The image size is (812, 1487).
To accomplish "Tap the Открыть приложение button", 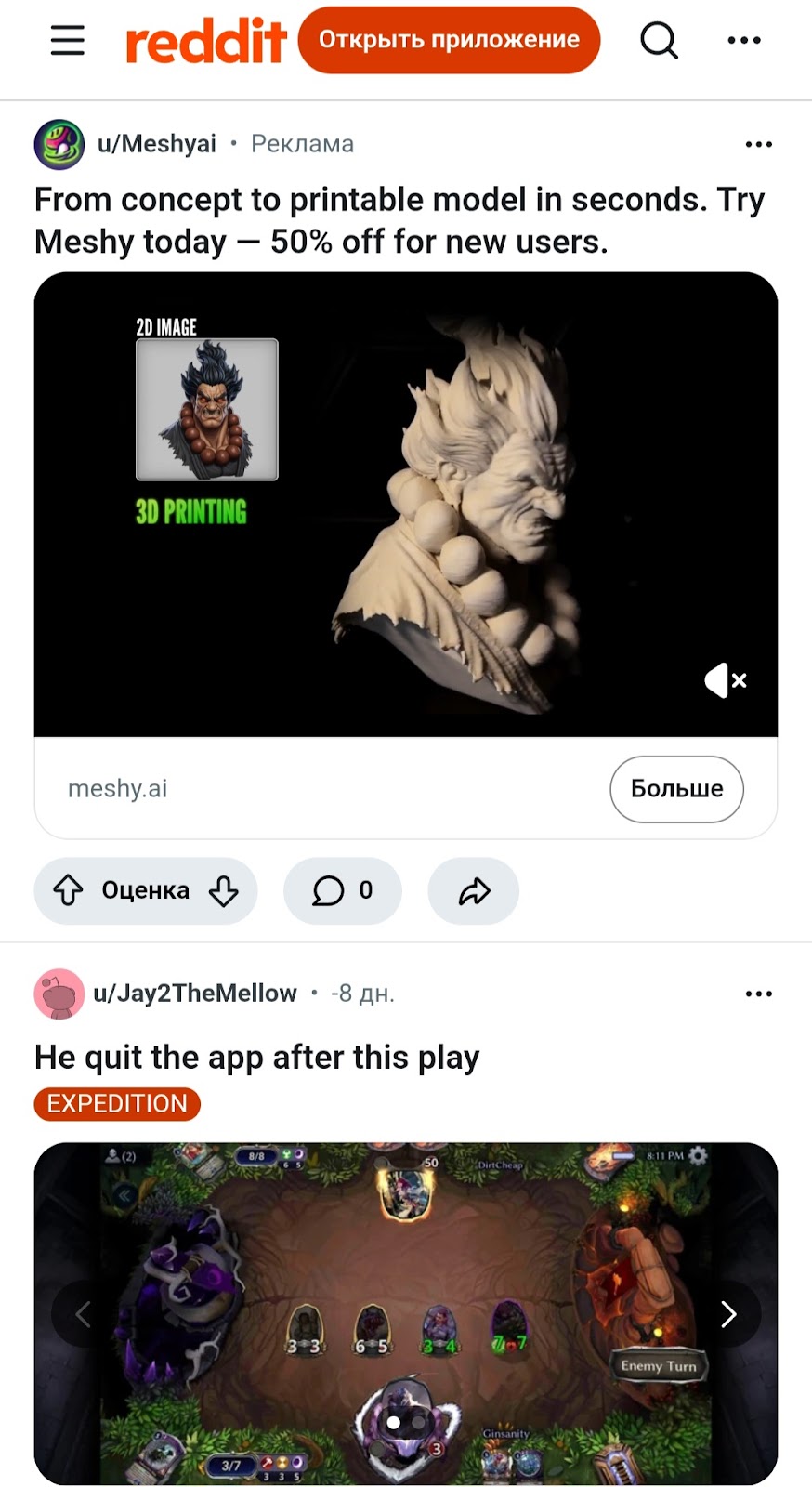I will [x=449, y=40].
